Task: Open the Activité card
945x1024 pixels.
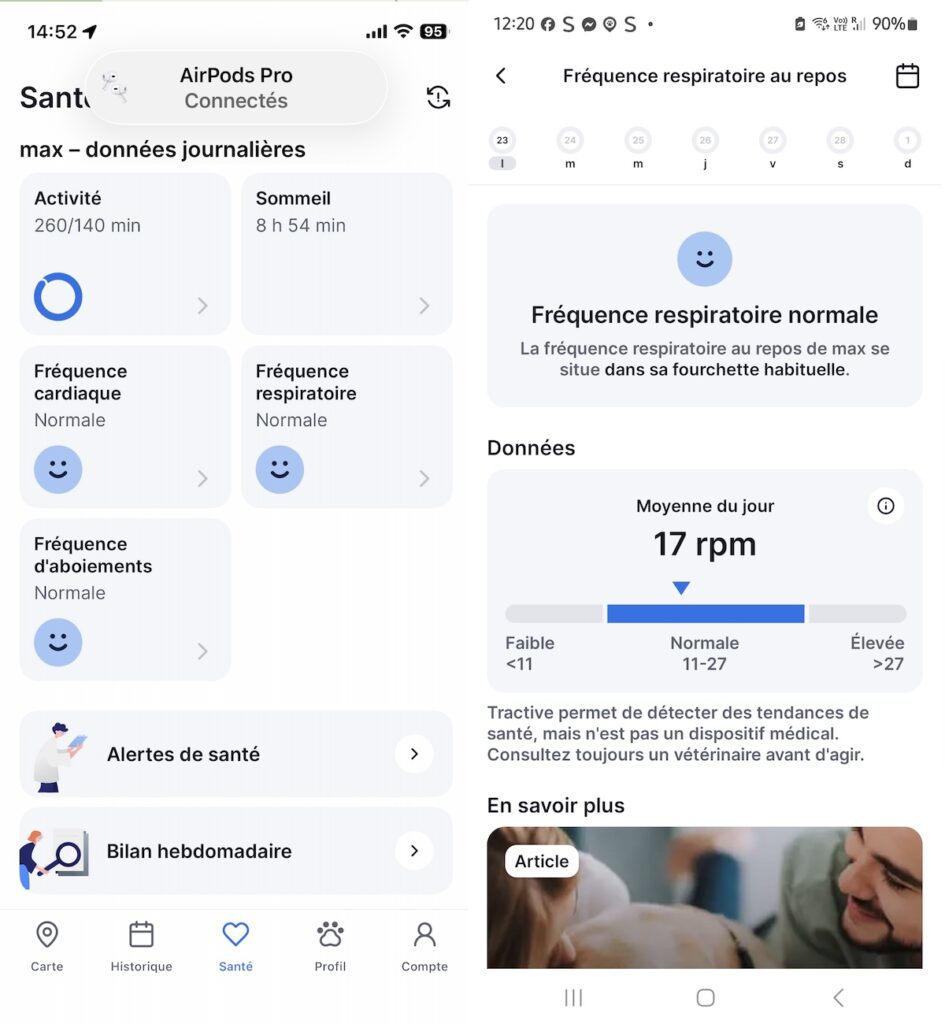Action: [x=125, y=253]
